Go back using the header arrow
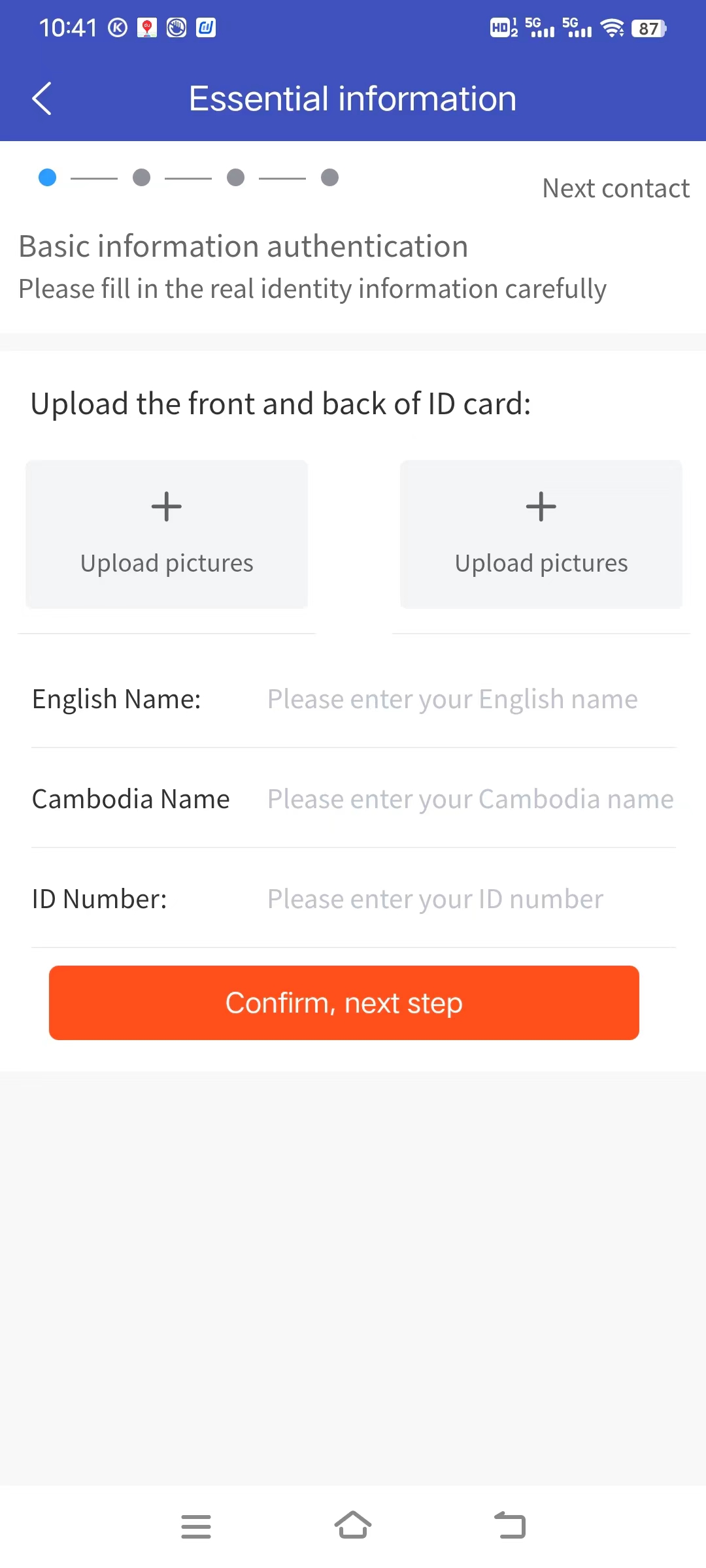This screenshot has height=1568, width=706. pos(42,99)
